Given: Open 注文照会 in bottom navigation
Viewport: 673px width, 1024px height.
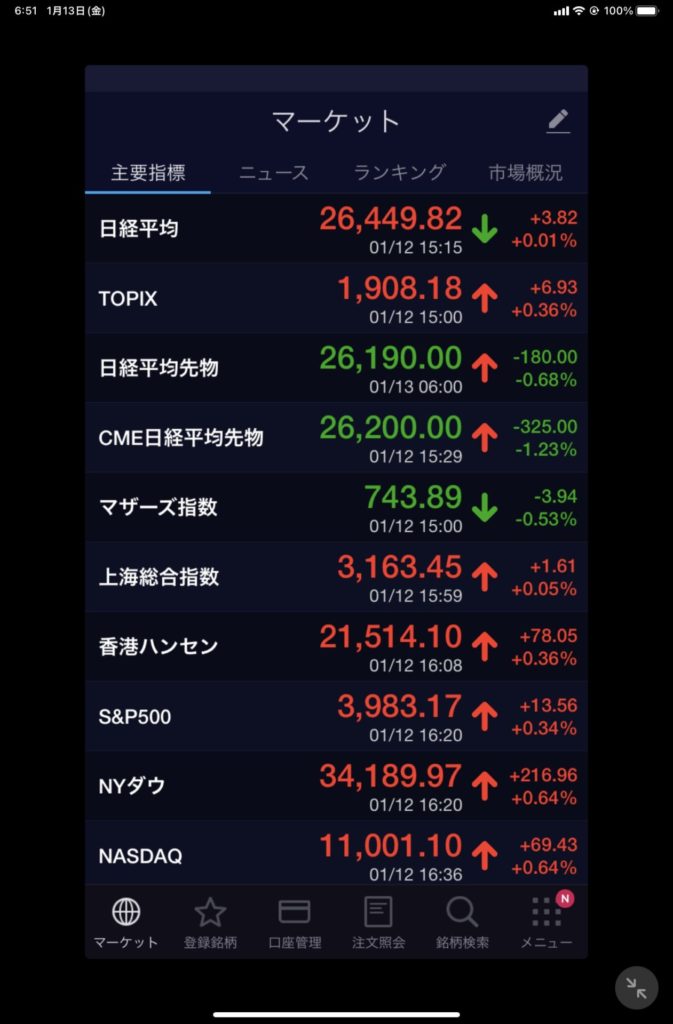Looking at the screenshot, I should click(x=378, y=922).
